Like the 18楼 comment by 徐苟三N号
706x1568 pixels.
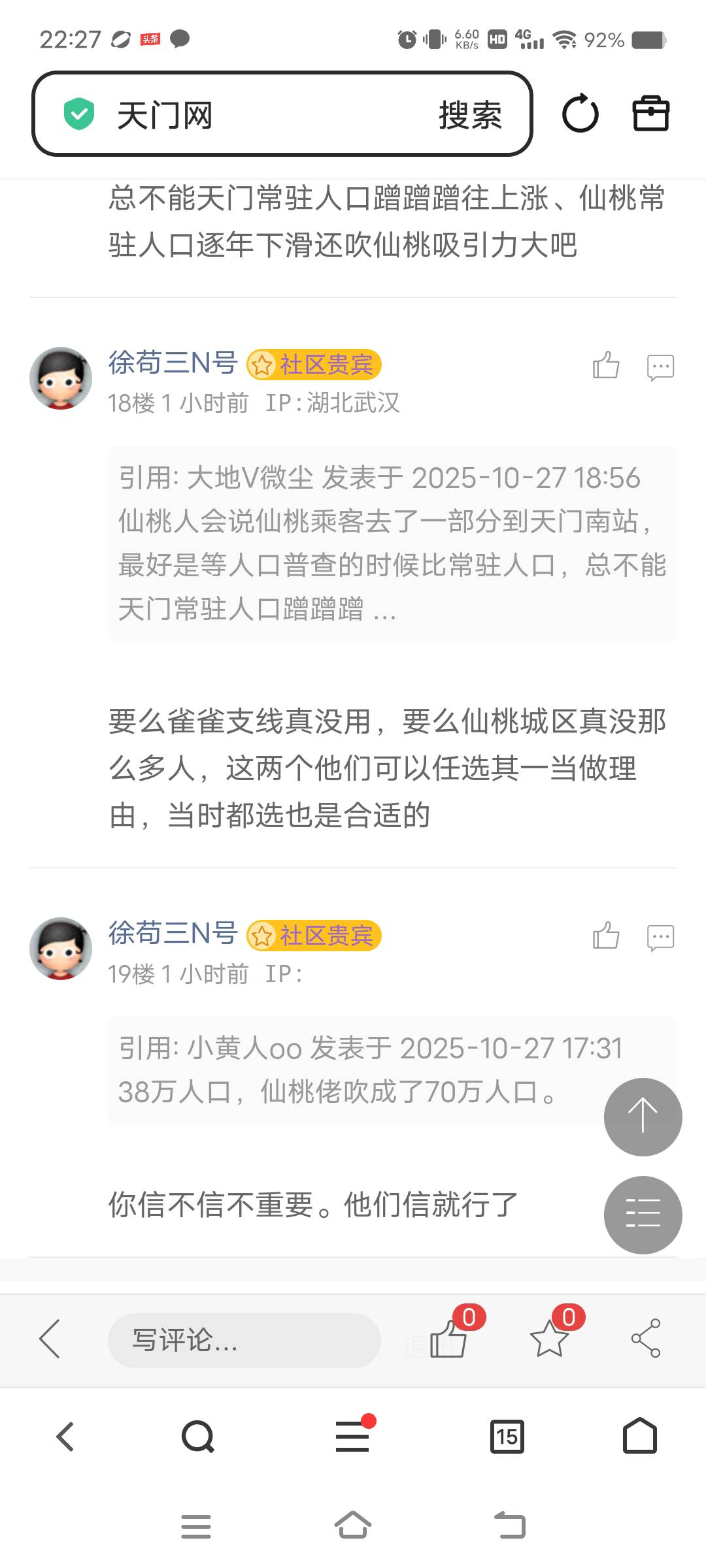pyautogui.click(x=606, y=366)
